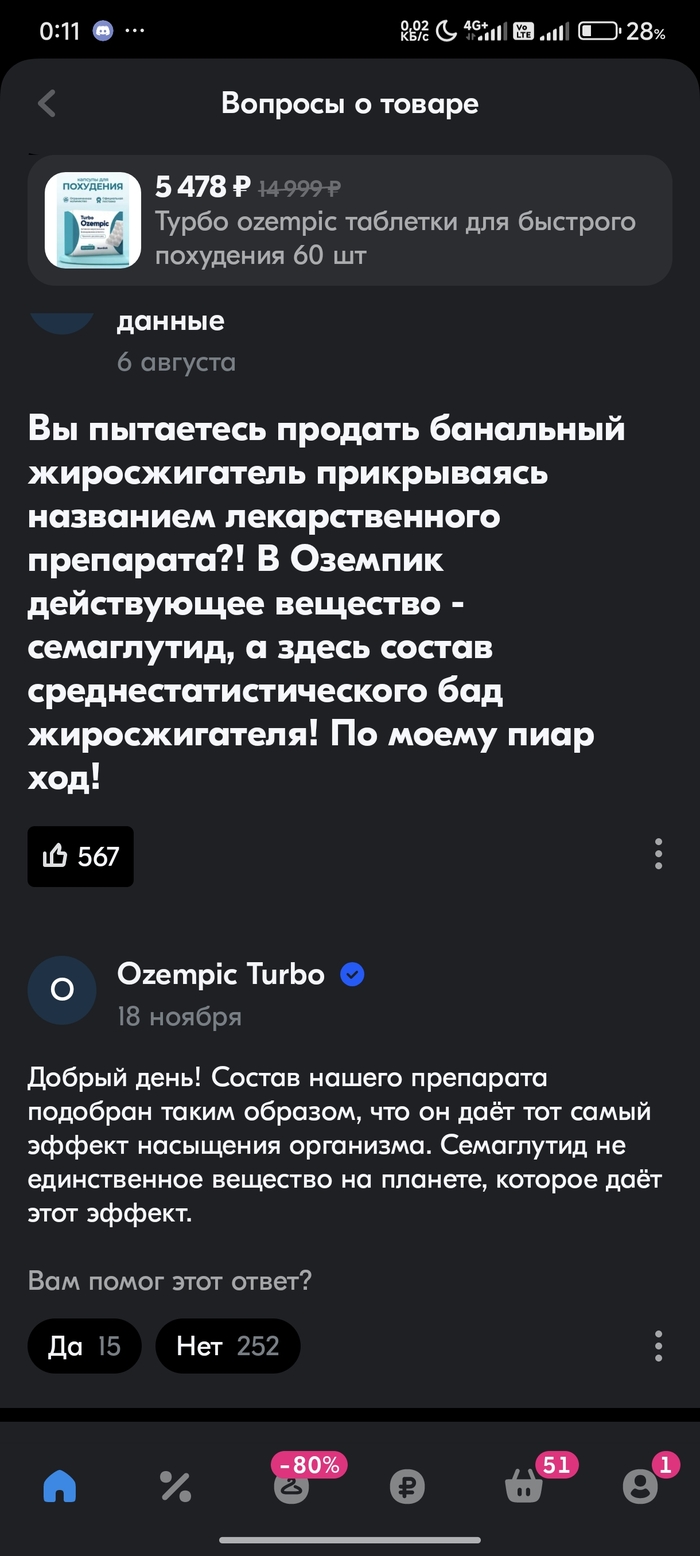
Task: Switch to the profile tab
Action: click(x=640, y=1487)
